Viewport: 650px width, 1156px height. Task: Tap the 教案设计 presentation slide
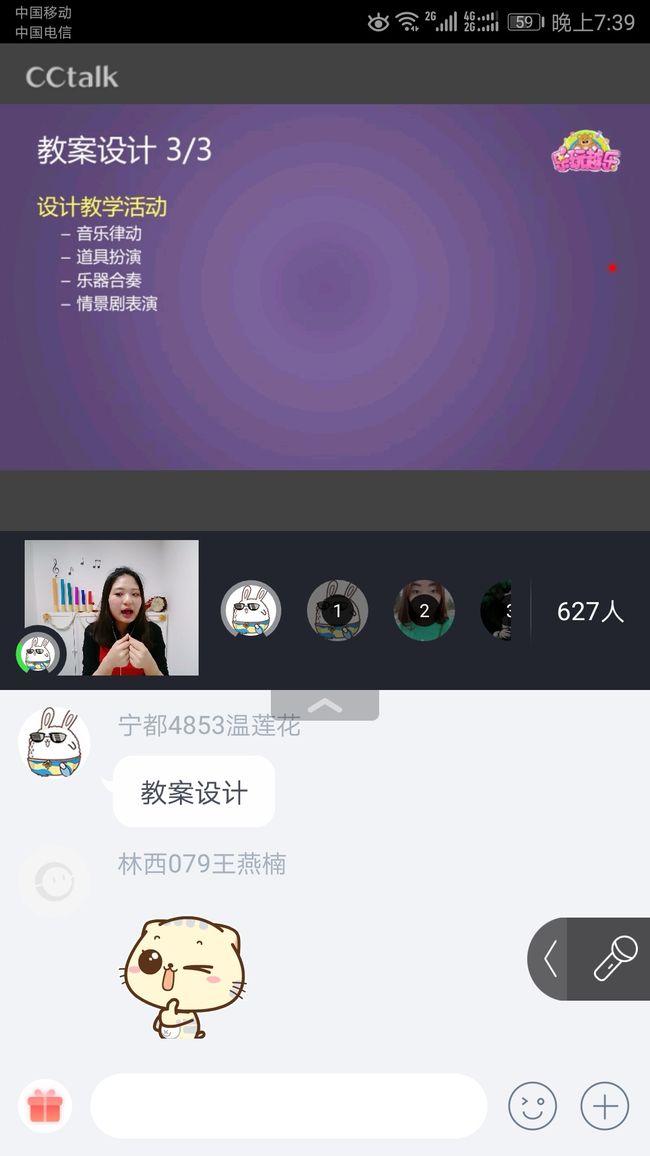(x=325, y=287)
